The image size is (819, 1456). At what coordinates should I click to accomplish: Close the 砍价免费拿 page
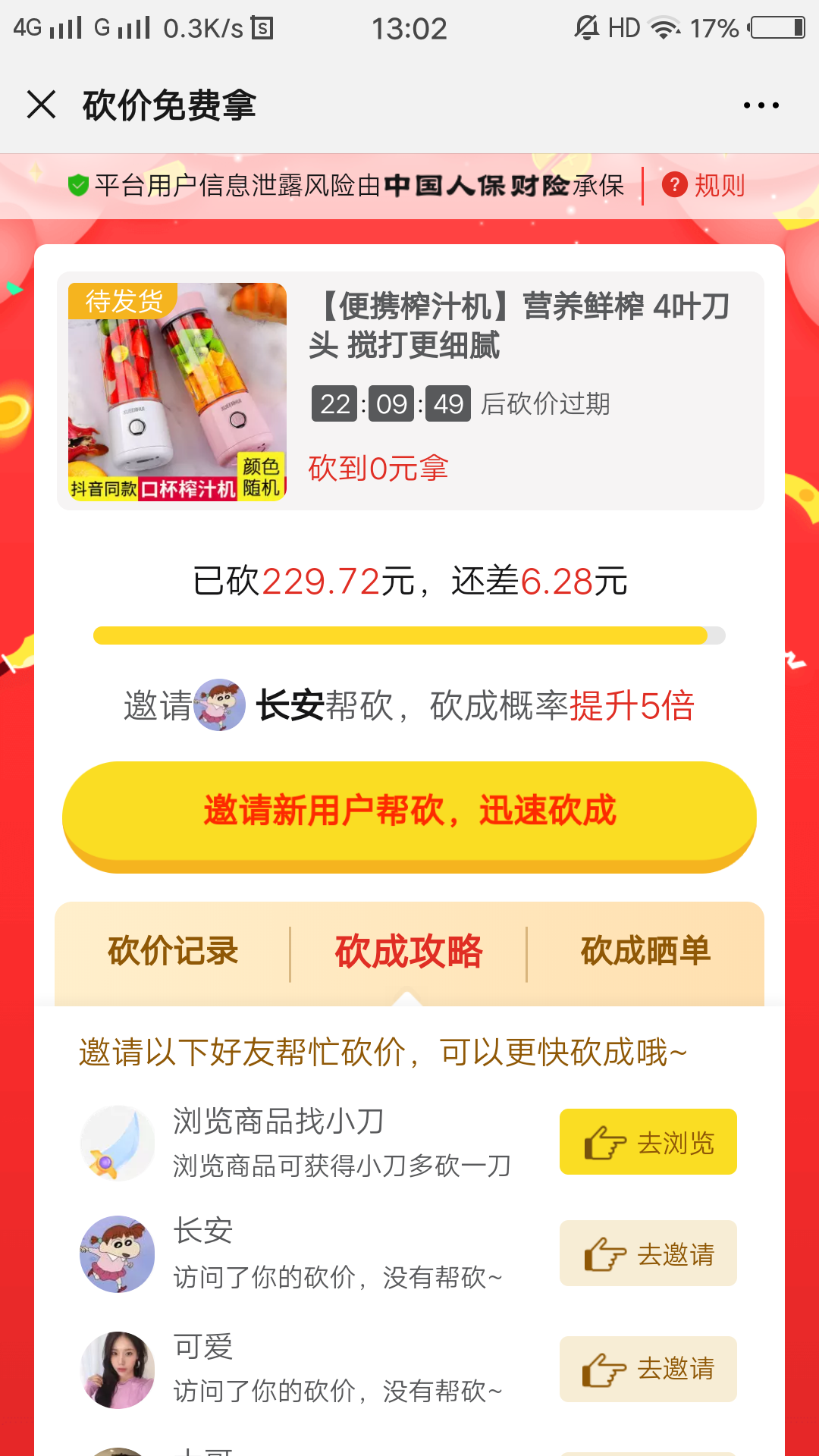(x=42, y=105)
